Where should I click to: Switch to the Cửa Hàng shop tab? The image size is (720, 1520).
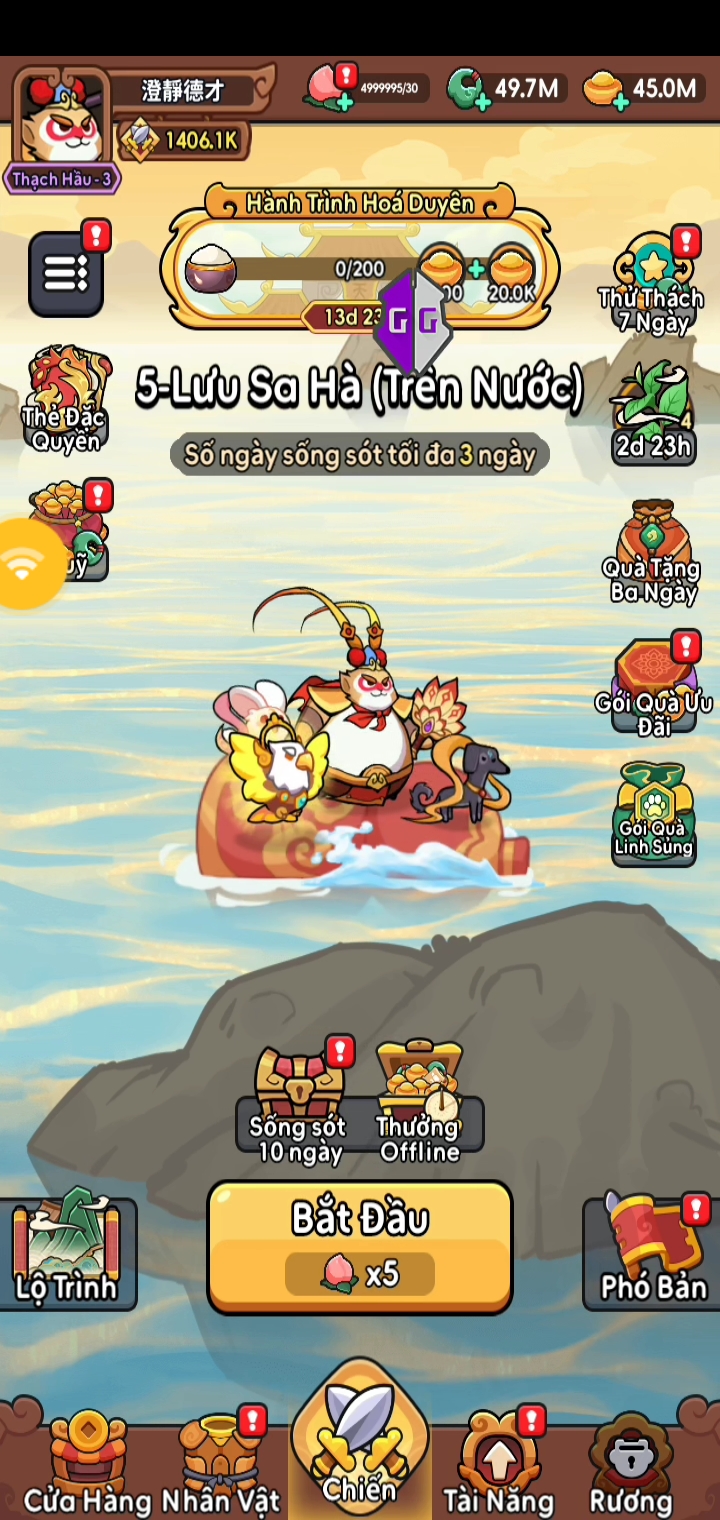88,1464
